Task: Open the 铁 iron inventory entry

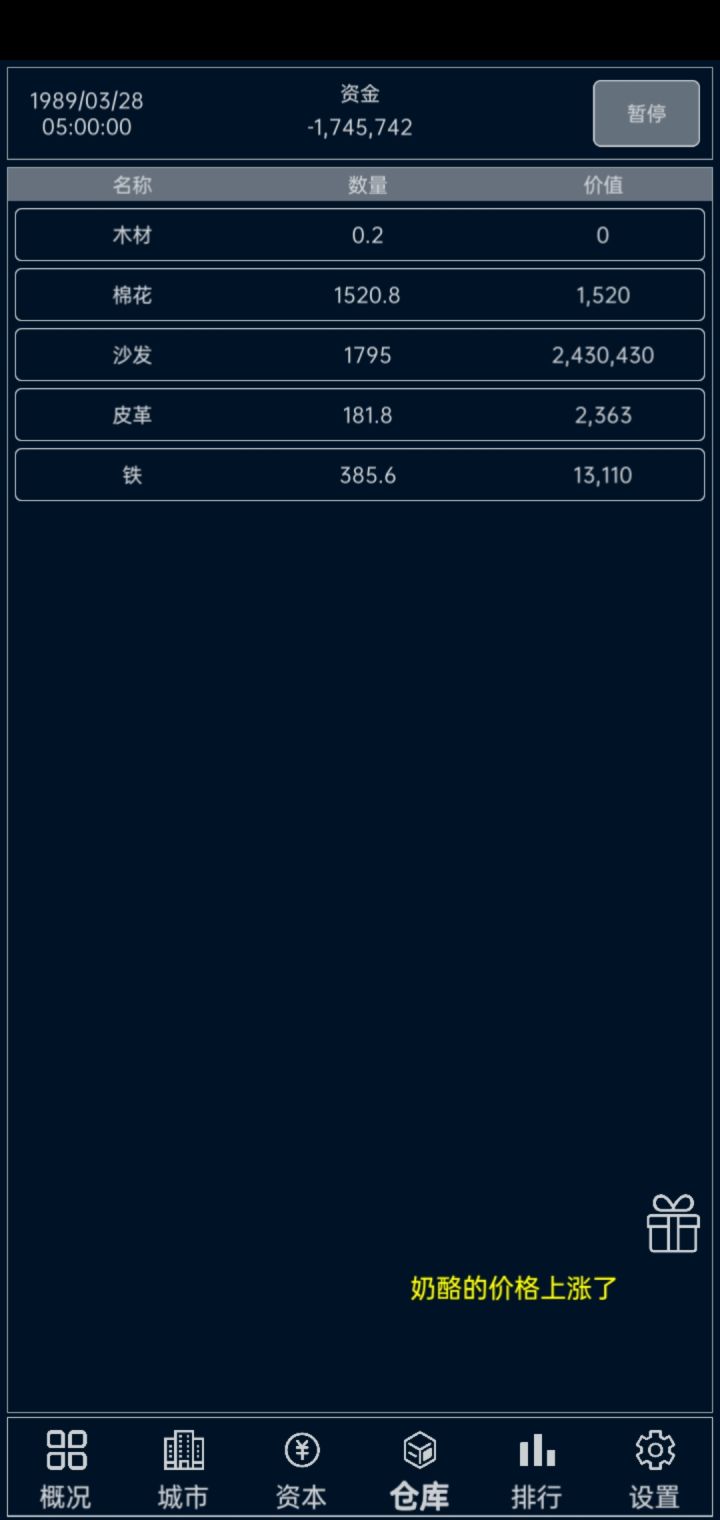Action: (x=360, y=475)
